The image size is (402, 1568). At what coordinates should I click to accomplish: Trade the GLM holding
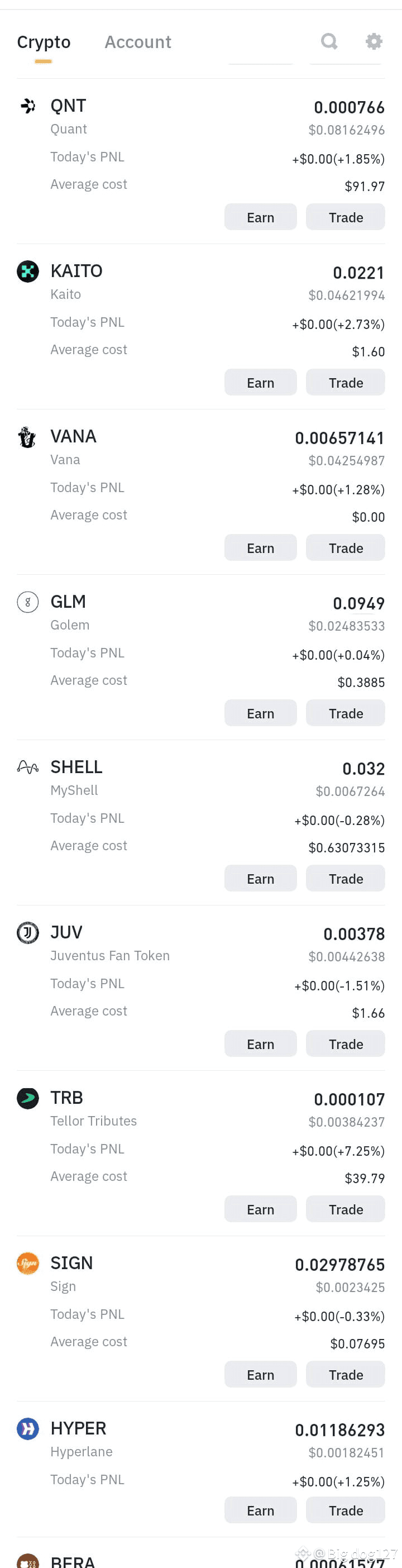(x=346, y=713)
